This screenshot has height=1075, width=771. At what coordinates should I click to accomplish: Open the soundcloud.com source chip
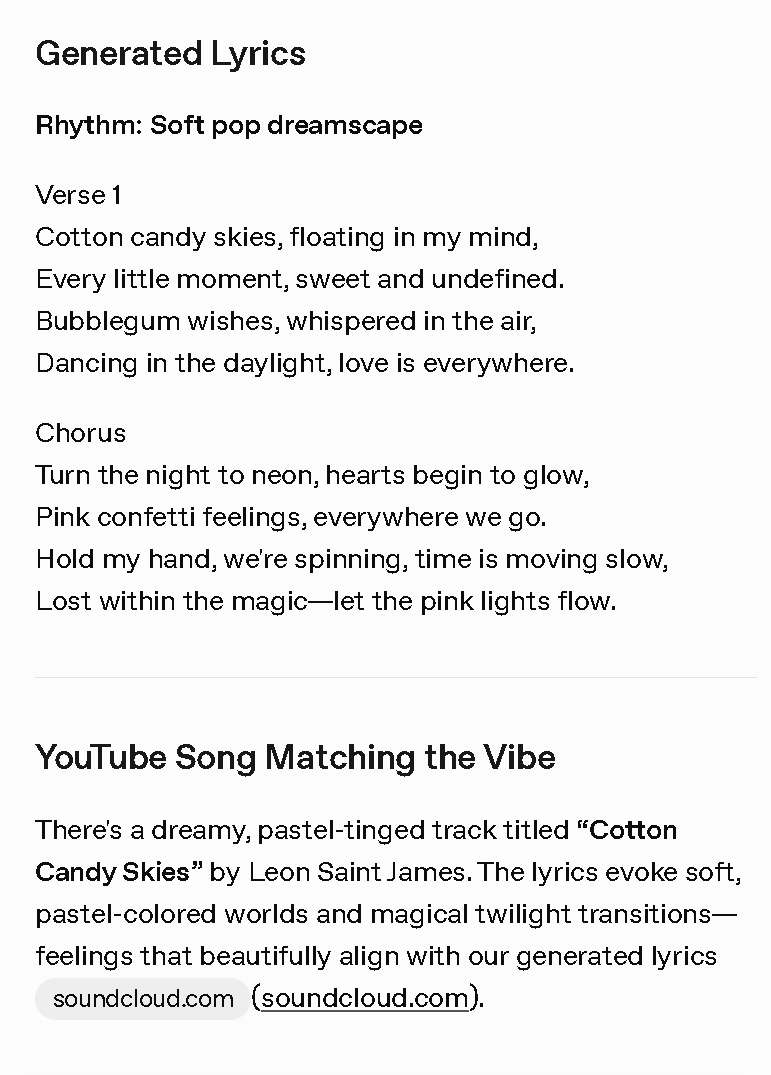click(x=143, y=999)
